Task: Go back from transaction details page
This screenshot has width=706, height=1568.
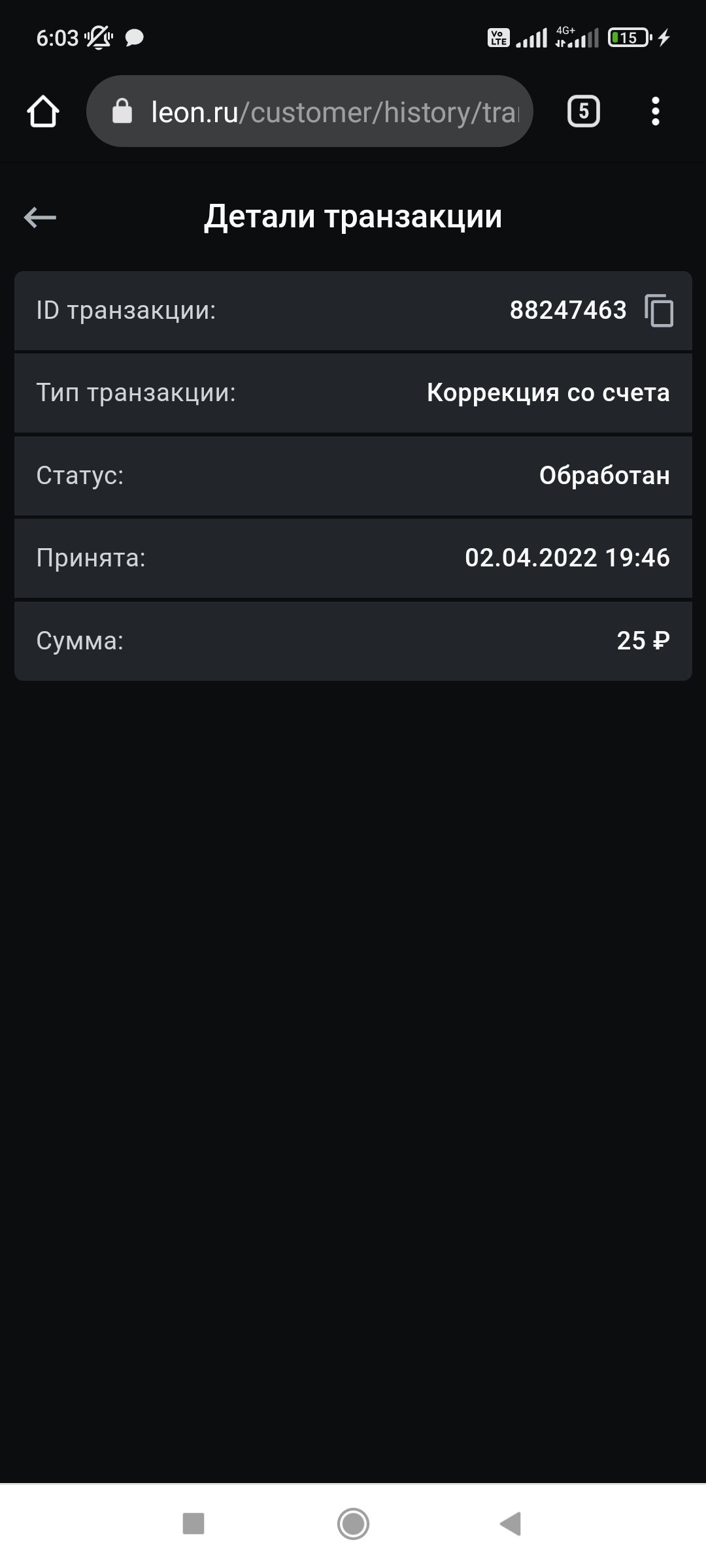Action: (x=40, y=218)
